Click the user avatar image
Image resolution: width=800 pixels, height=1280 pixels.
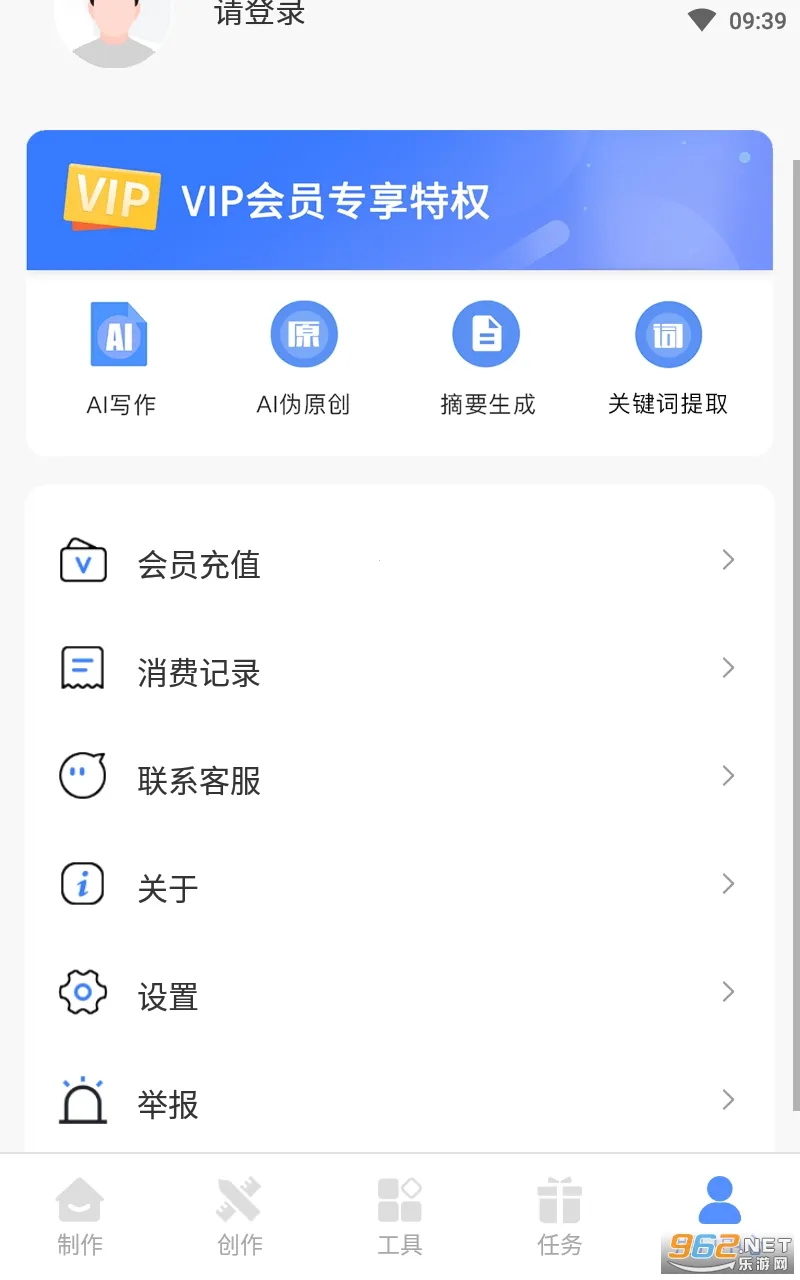[115, 30]
